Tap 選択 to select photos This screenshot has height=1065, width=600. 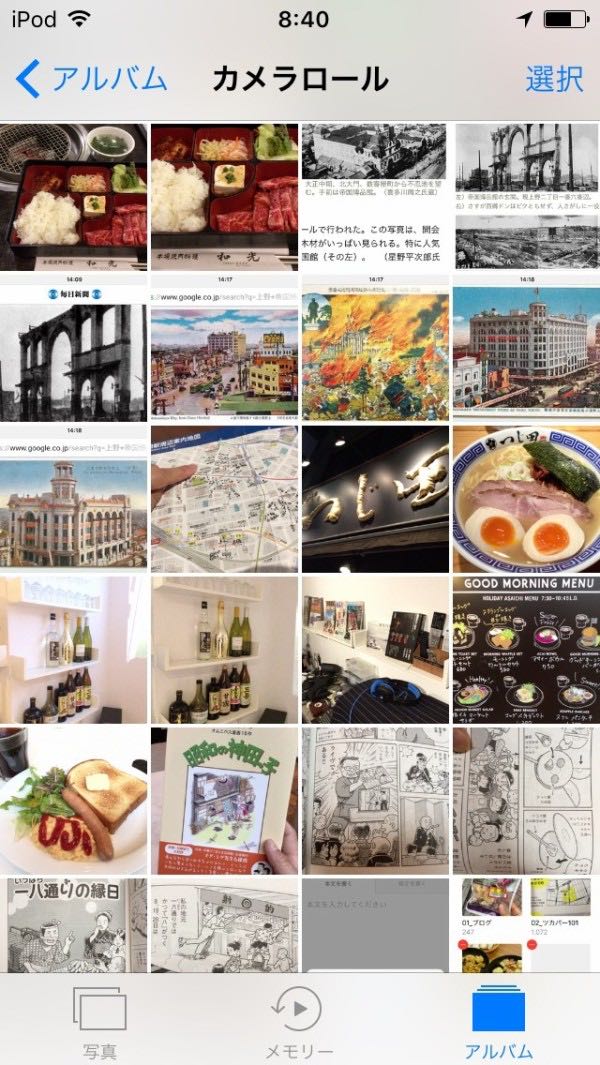pyautogui.click(x=554, y=79)
